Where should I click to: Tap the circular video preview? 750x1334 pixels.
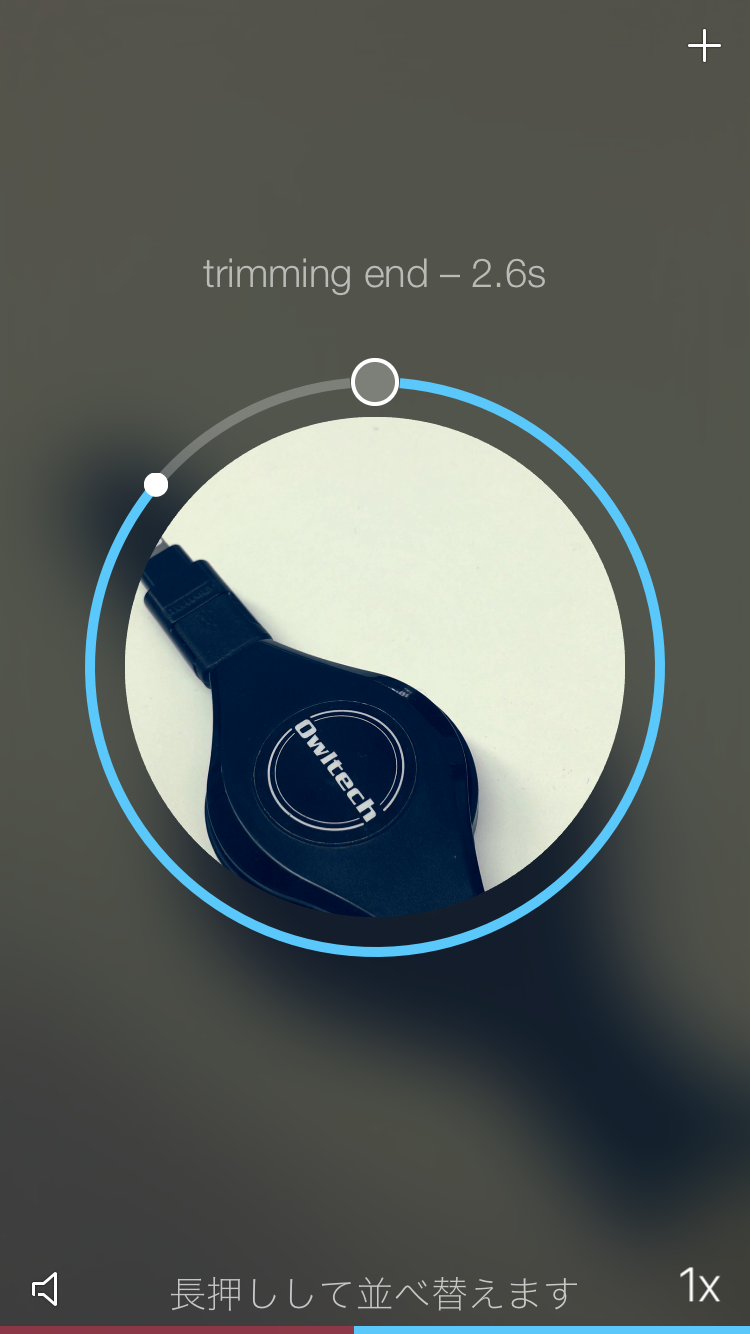pyautogui.click(x=375, y=667)
